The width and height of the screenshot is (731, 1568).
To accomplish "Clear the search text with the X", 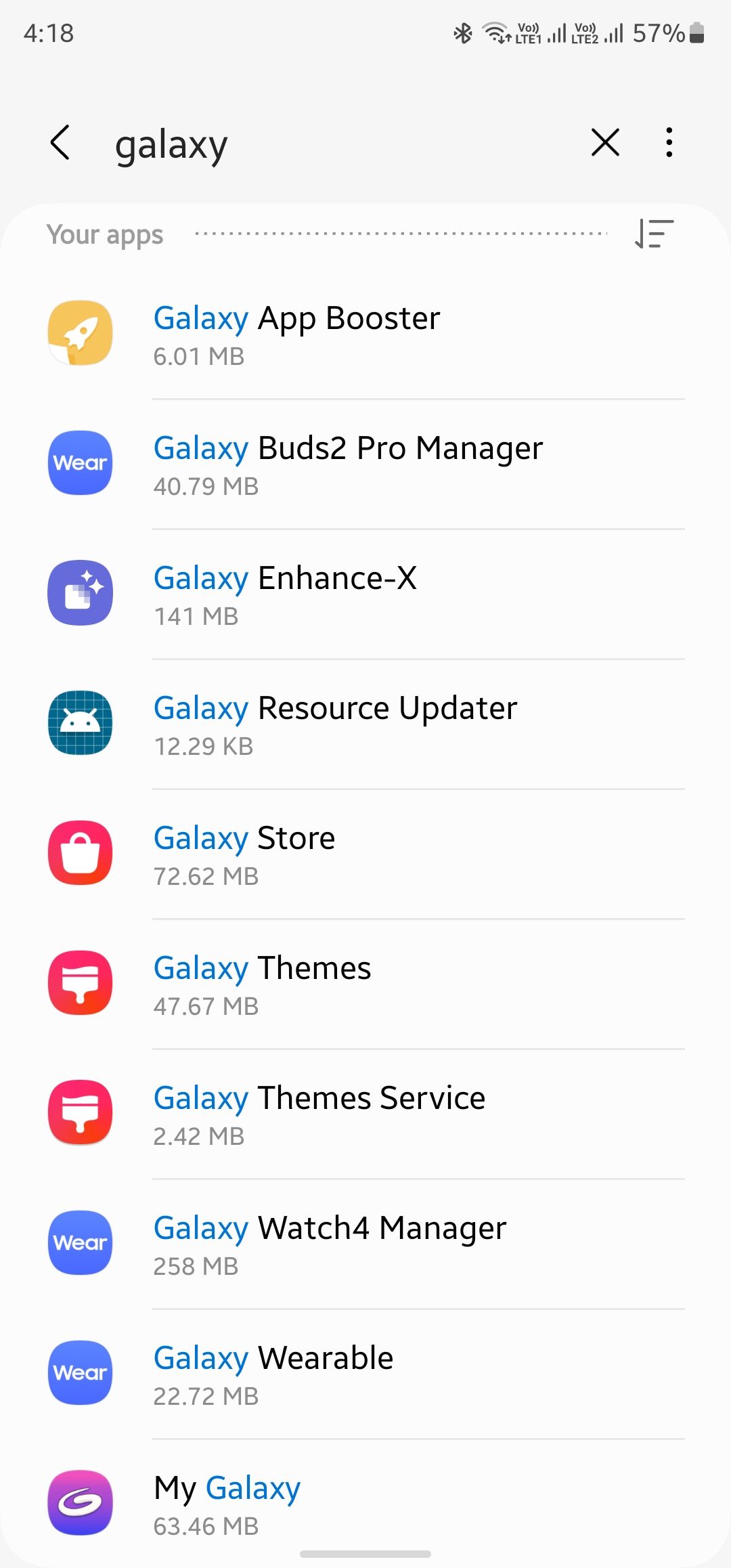I will pos(604,142).
